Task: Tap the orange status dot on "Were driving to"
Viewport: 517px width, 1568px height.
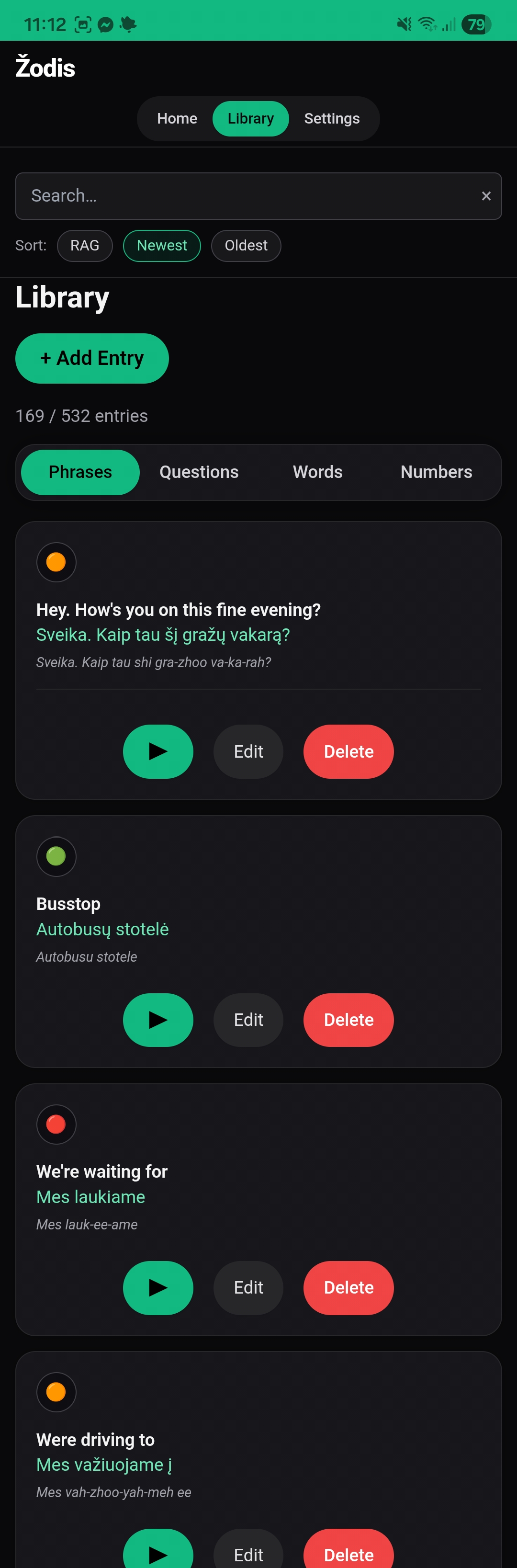Action: [56, 1392]
